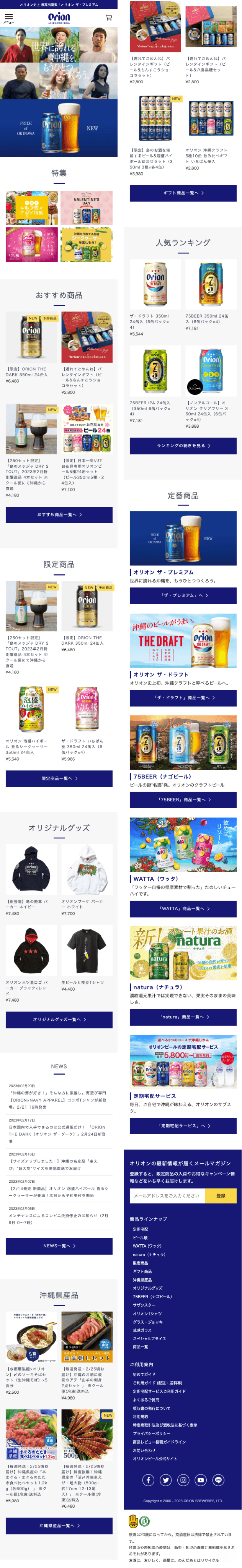
Task: Tap おすすめ商品一覧へ button
Action: pos(59,514)
